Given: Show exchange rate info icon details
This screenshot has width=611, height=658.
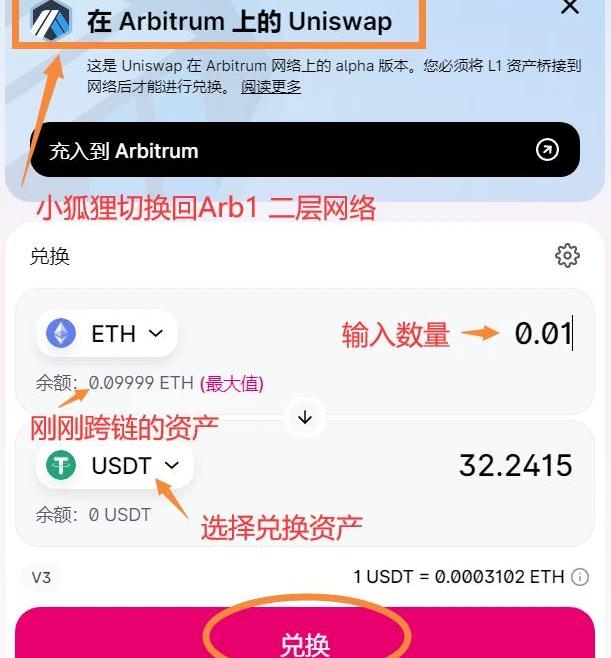Looking at the screenshot, I should point(580,577).
